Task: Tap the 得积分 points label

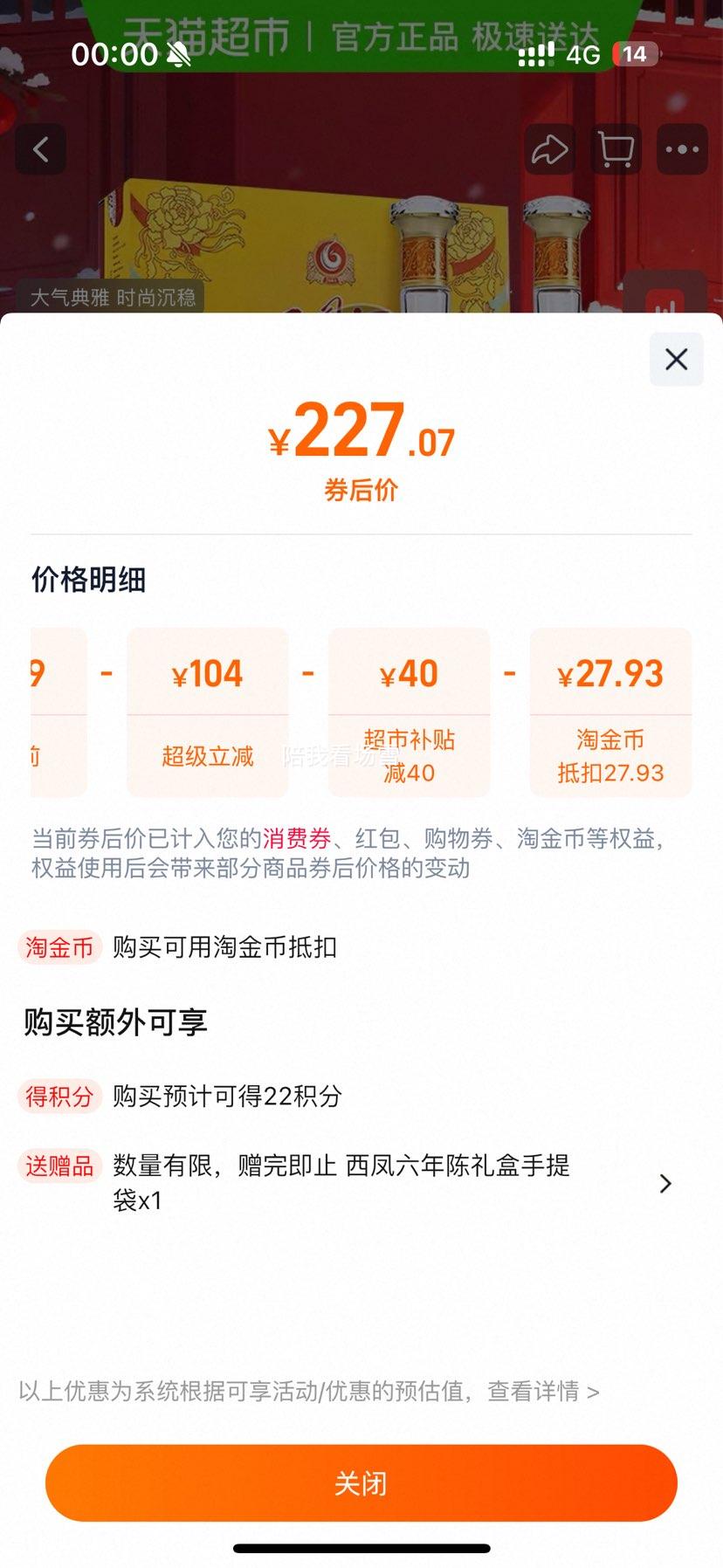Action: tap(59, 1097)
